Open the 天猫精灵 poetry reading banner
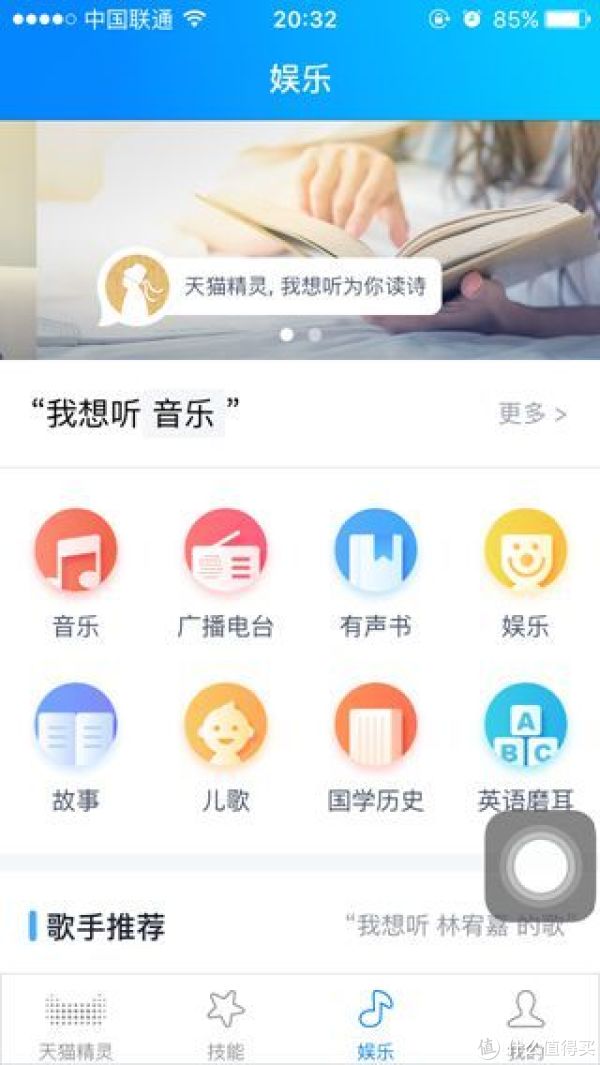This screenshot has width=600, height=1065. [x=300, y=240]
